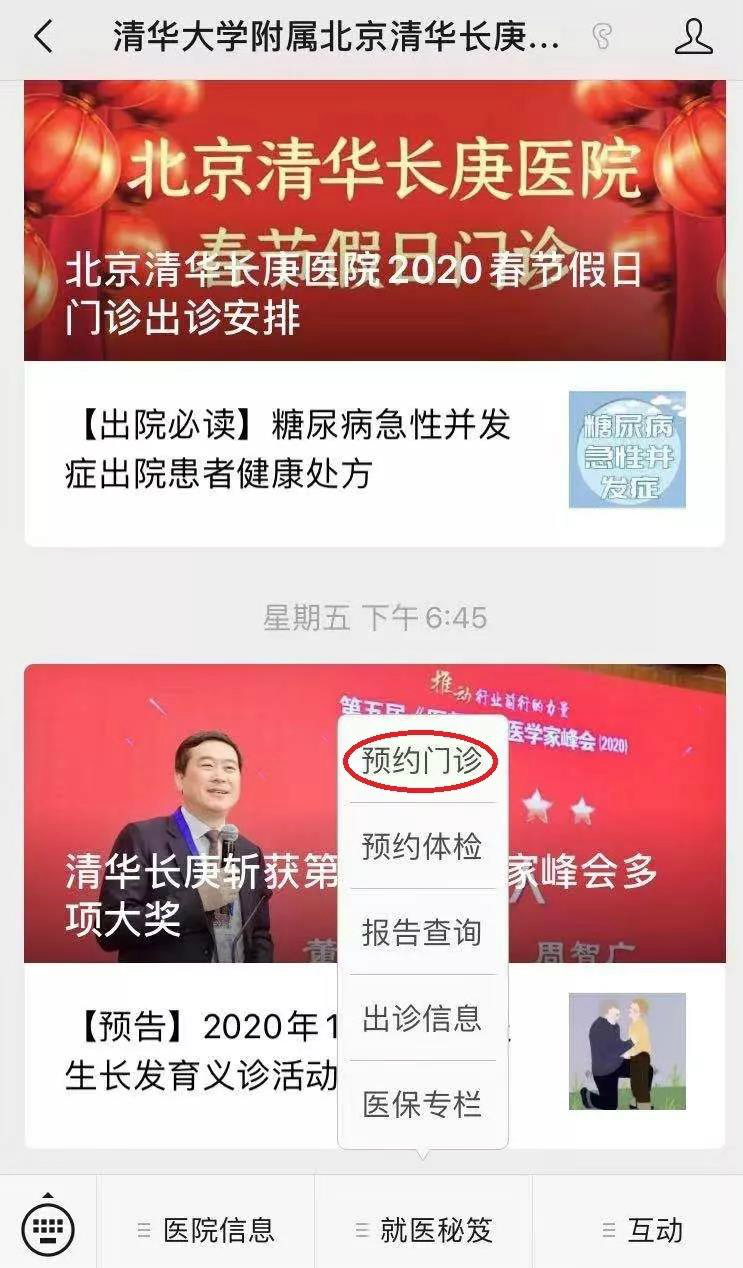Open the account profile icon
Viewport: 743px width, 1268px height.
pyautogui.click(x=693, y=38)
